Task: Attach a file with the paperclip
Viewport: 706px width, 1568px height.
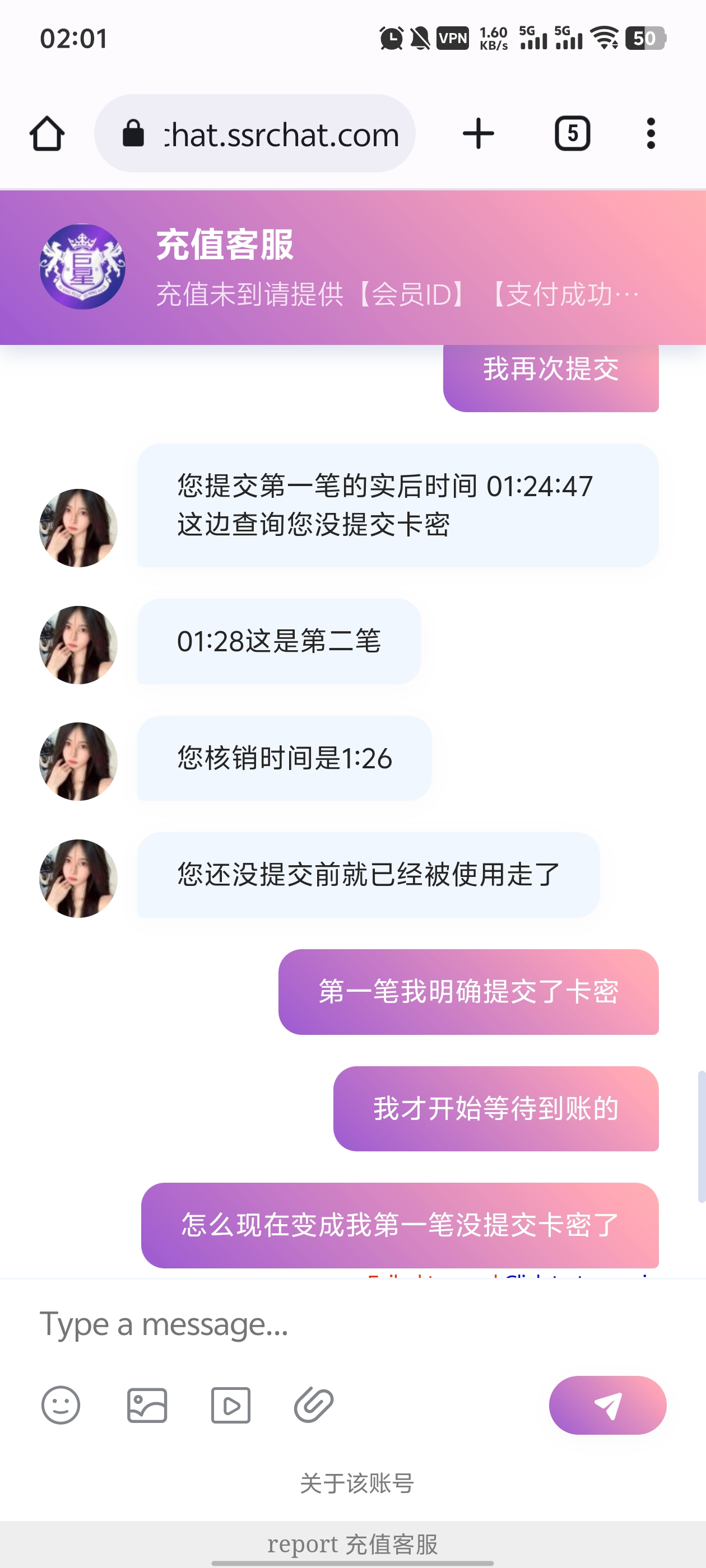Action: coord(314,1405)
